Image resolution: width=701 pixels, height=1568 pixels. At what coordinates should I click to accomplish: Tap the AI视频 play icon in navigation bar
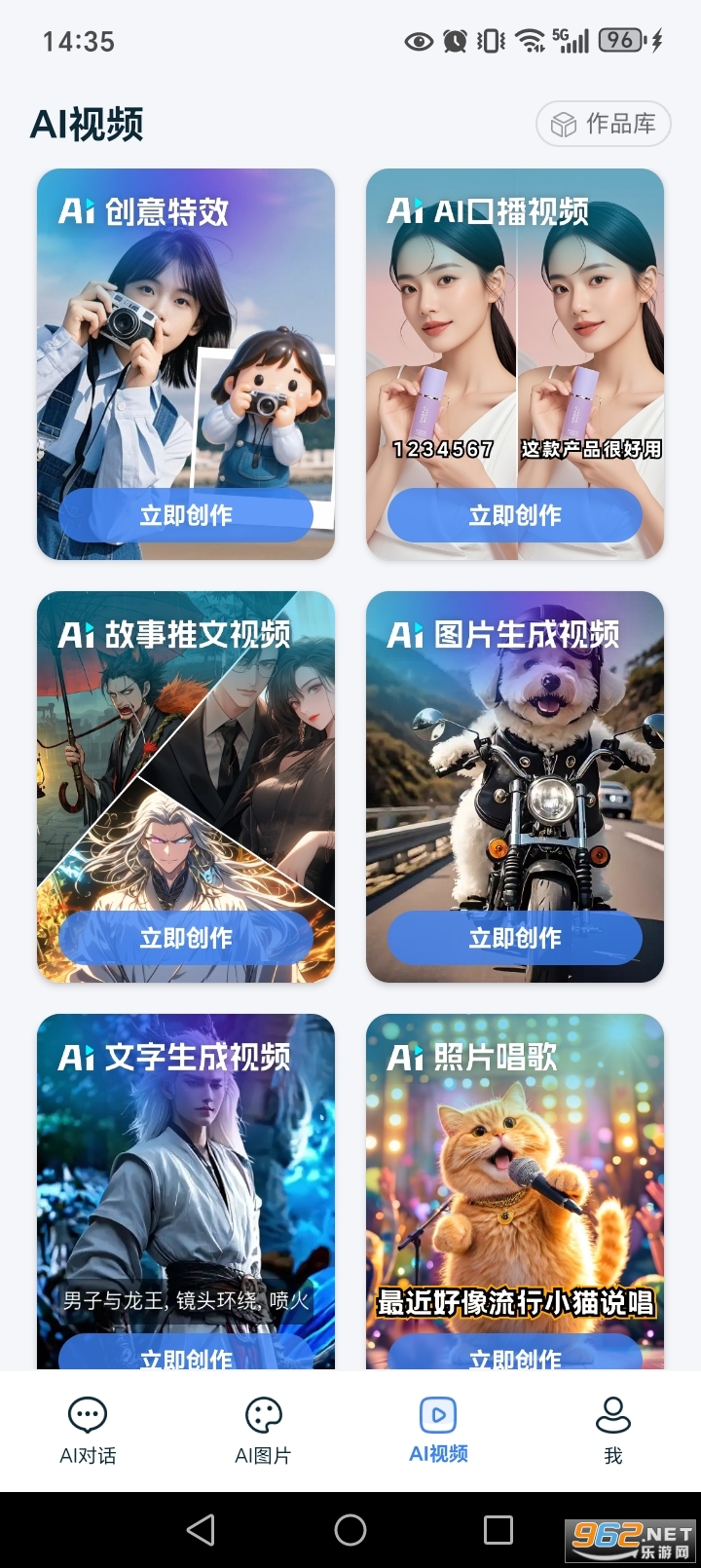[437, 1414]
